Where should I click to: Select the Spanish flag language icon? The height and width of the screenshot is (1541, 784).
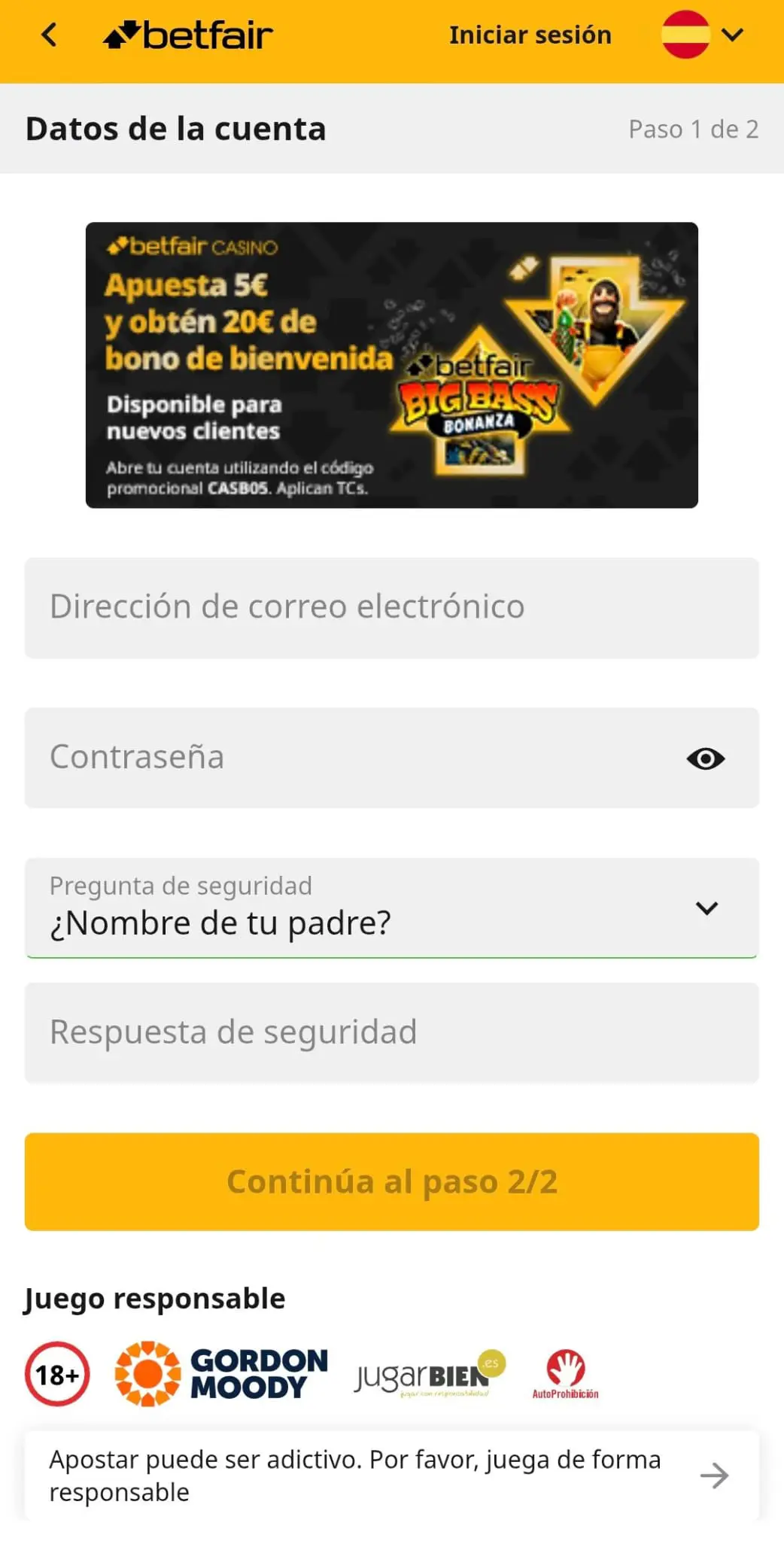(x=683, y=35)
